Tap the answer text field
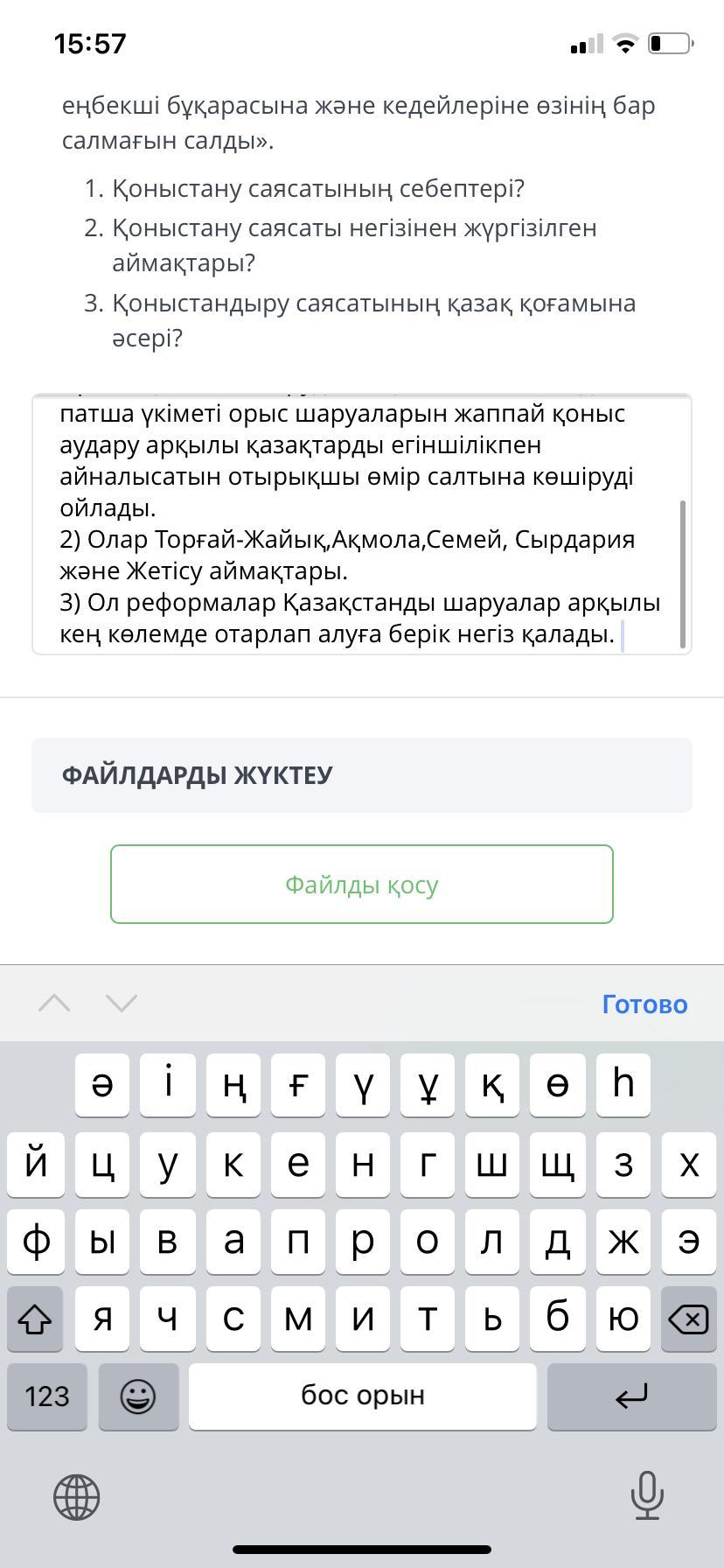724x1568 pixels. [x=362, y=524]
